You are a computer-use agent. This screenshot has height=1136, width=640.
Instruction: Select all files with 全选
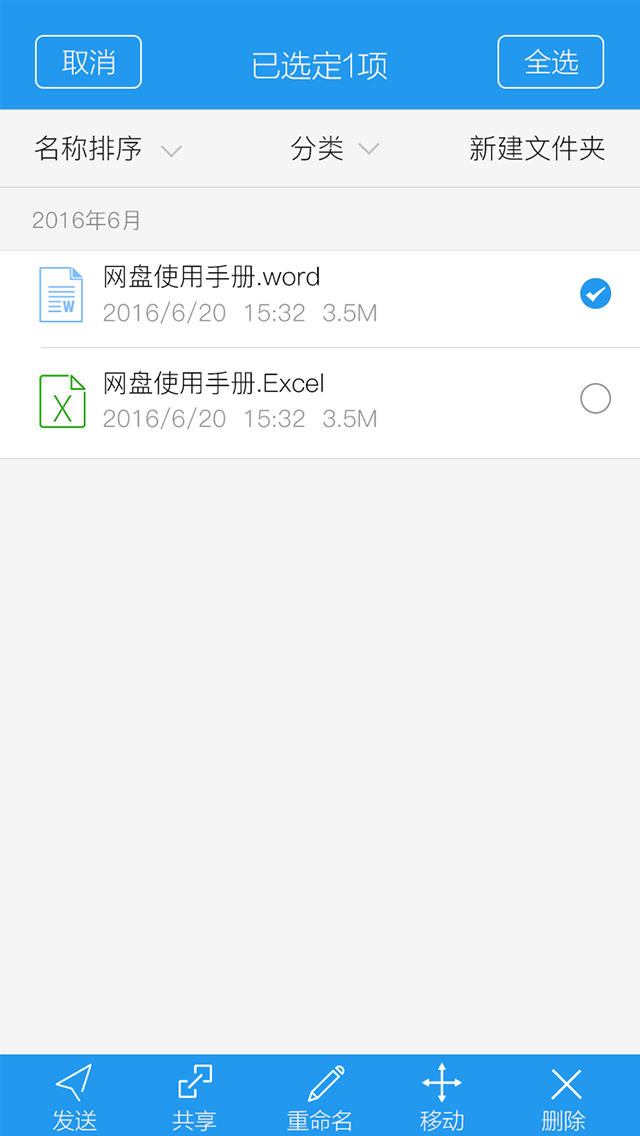click(551, 62)
